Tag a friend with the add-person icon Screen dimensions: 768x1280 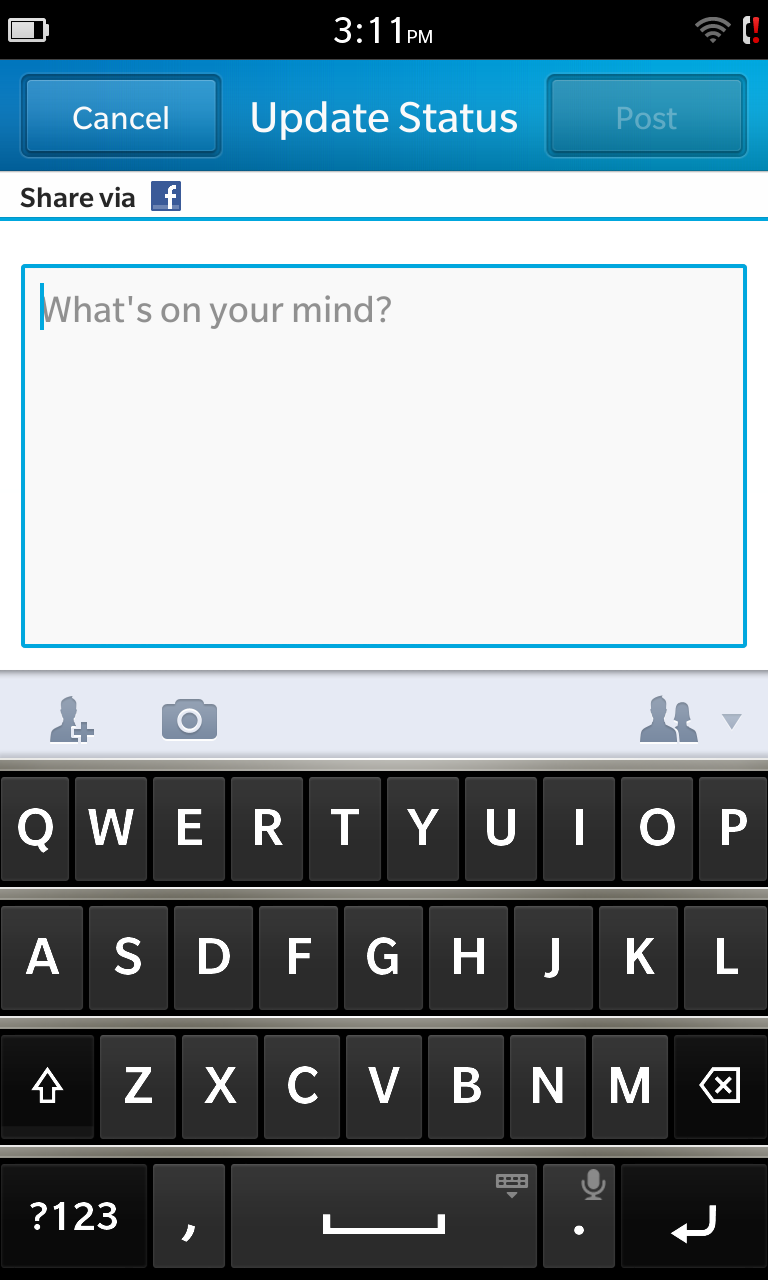(x=72, y=720)
